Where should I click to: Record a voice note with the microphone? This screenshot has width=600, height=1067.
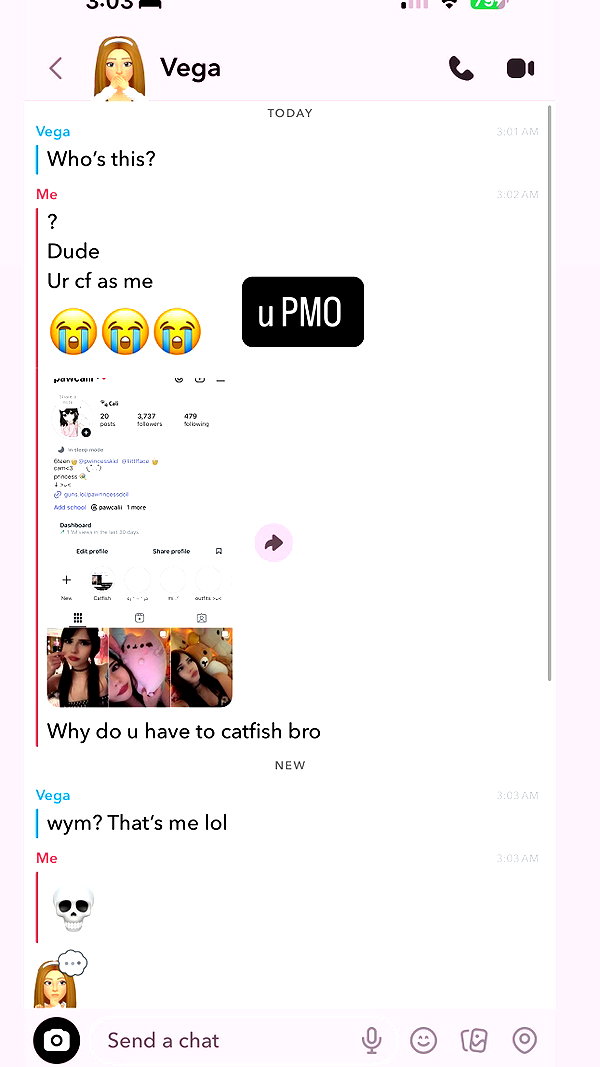click(371, 1040)
